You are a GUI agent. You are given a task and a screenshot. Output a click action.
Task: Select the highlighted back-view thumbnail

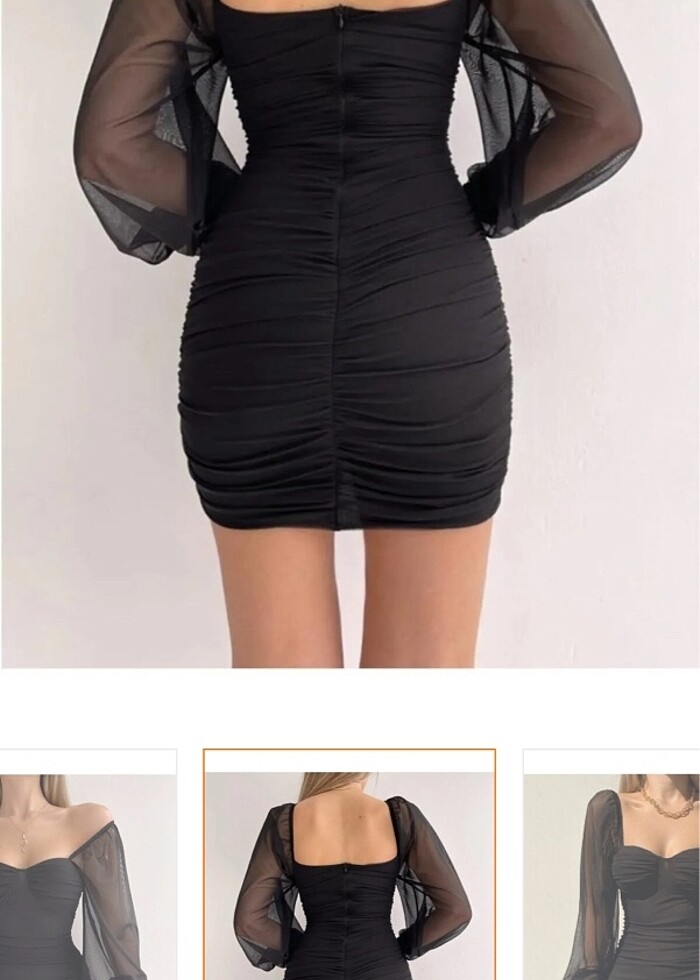[349, 866]
